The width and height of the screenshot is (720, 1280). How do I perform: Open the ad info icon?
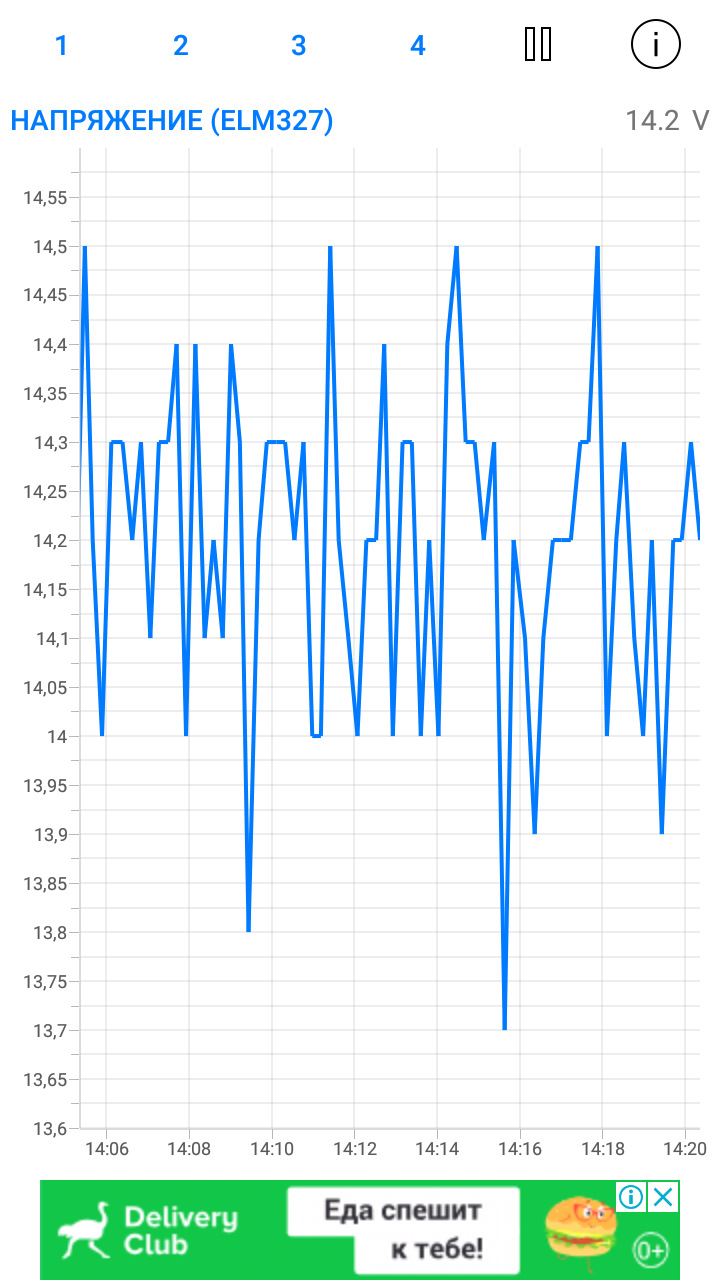click(631, 1196)
